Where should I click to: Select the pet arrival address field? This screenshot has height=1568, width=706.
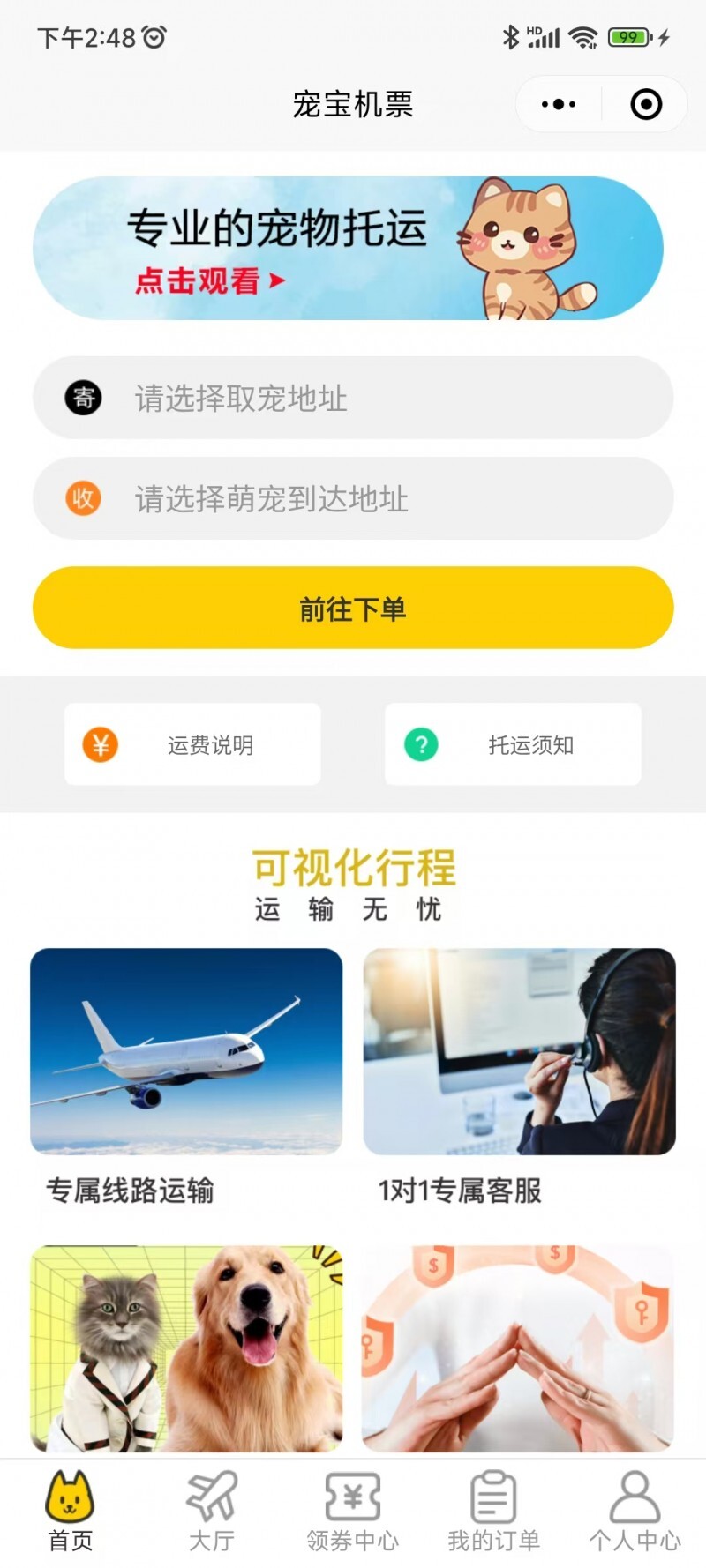point(353,498)
